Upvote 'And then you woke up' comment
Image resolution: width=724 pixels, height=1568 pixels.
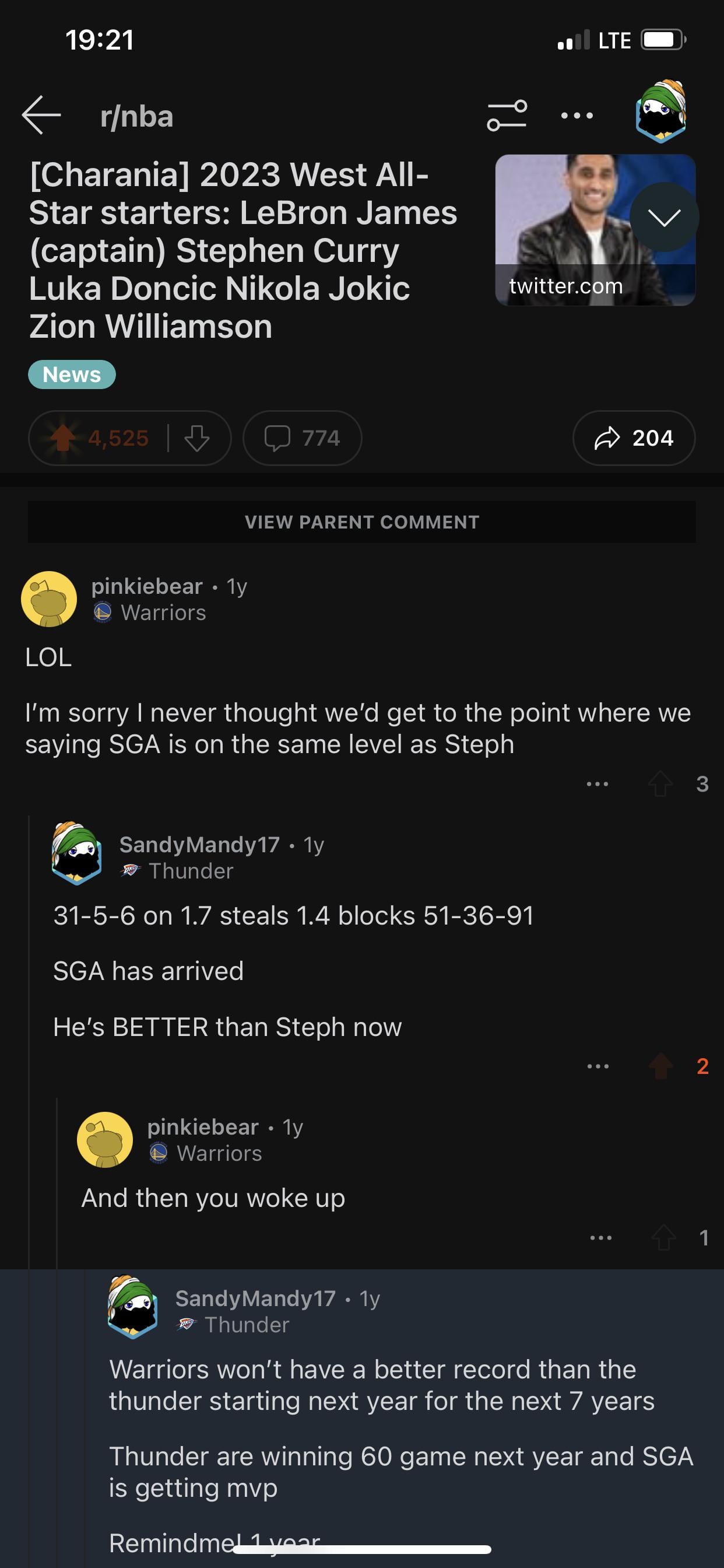tap(663, 1237)
